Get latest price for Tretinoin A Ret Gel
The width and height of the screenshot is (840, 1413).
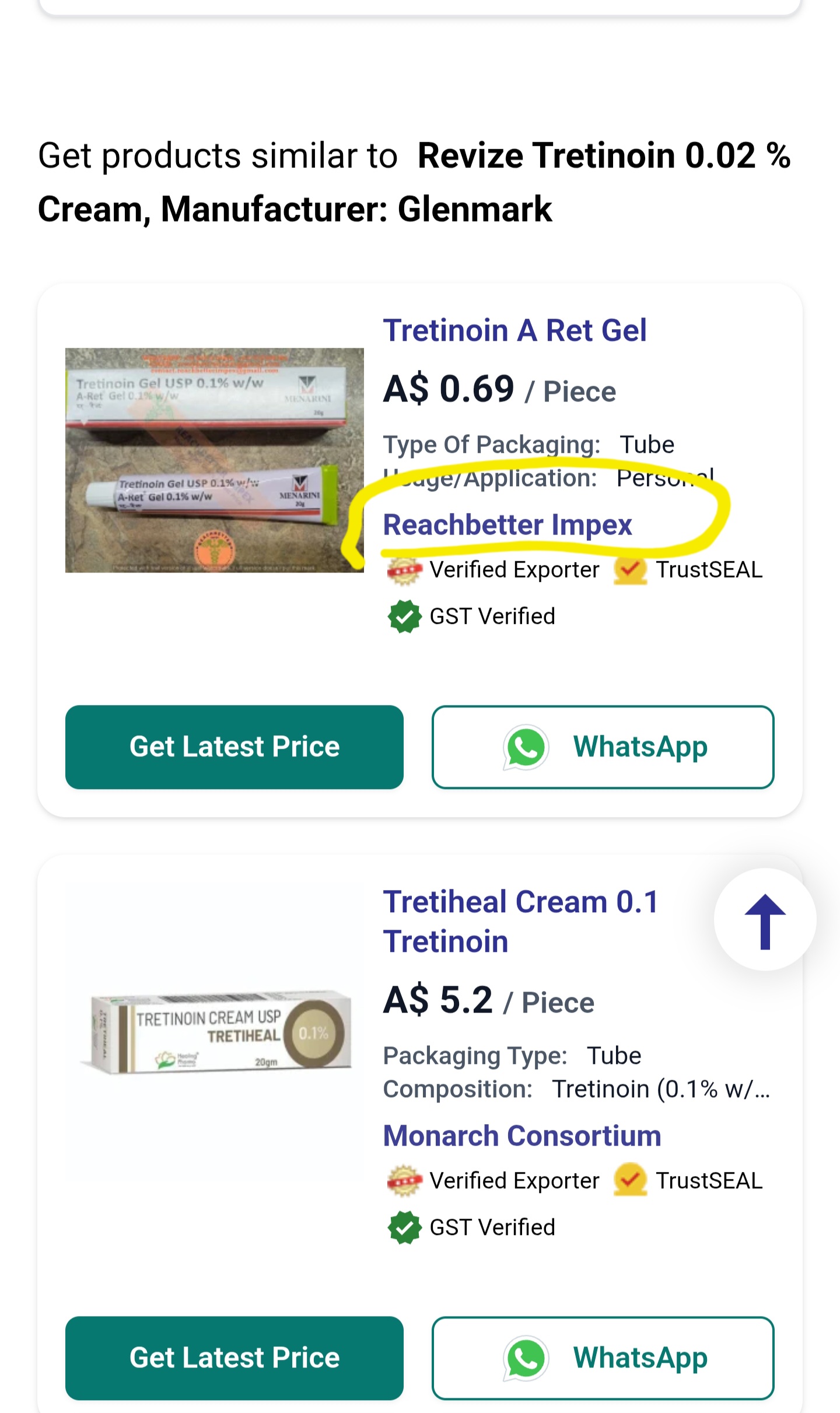click(234, 746)
